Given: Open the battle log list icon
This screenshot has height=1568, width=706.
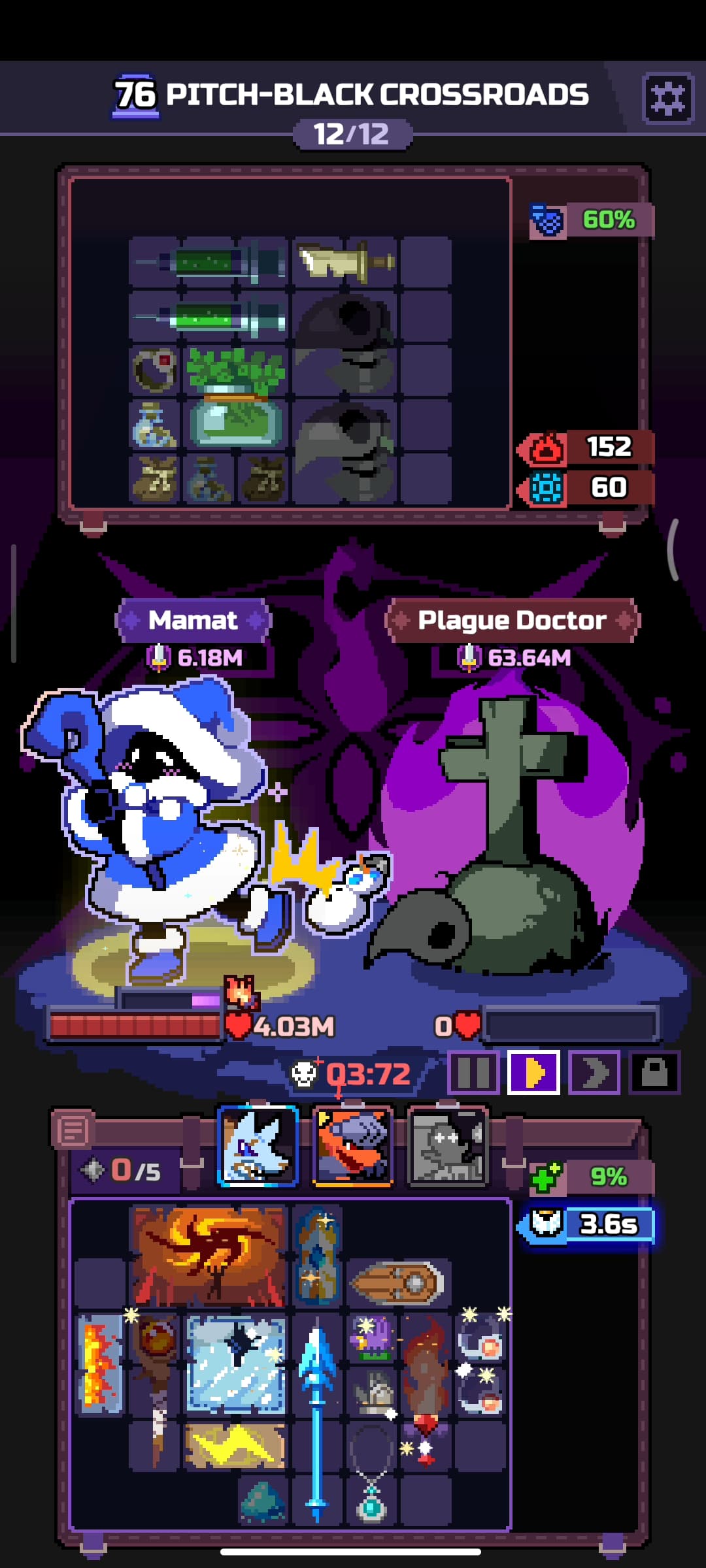Looking at the screenshot, I should point(73,1130).
